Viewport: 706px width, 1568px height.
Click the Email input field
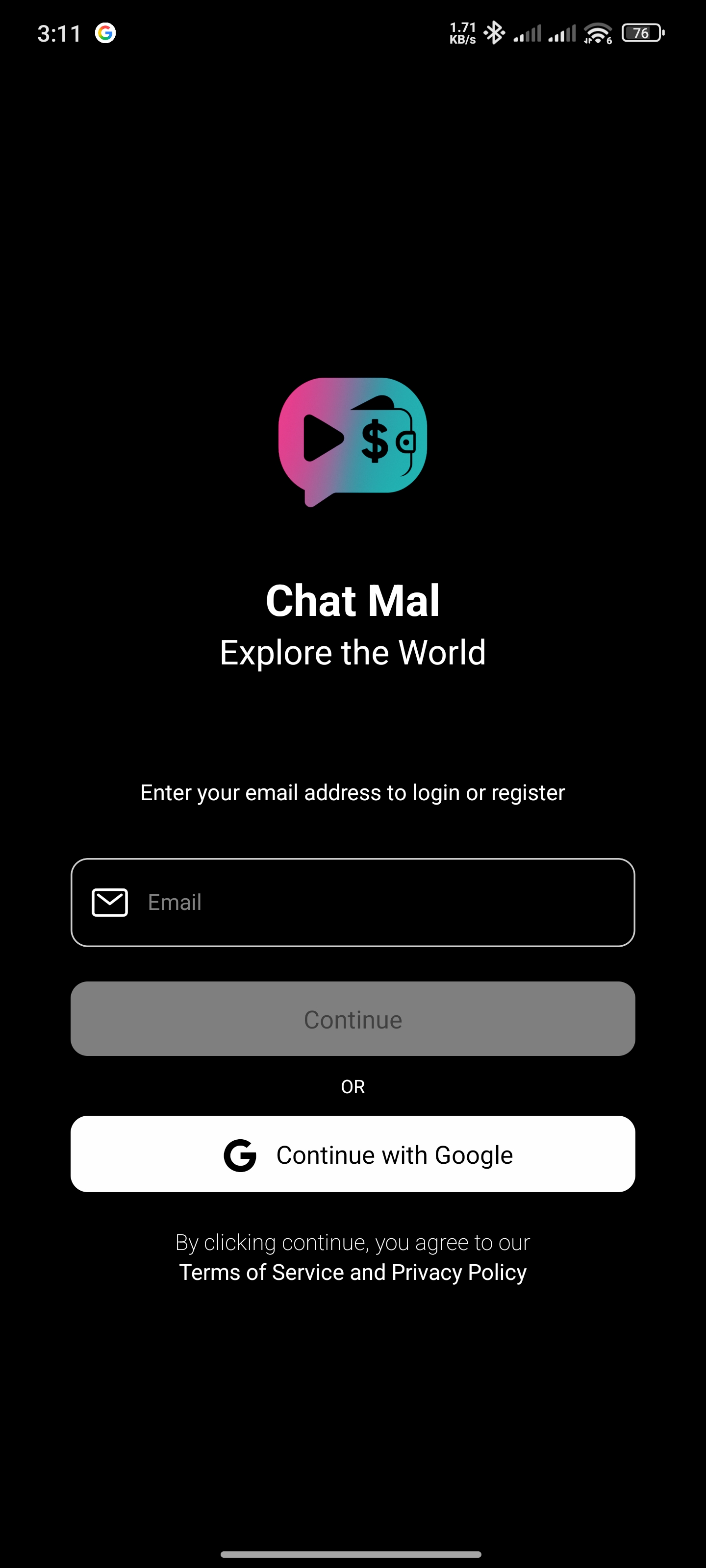pos(353,902)
